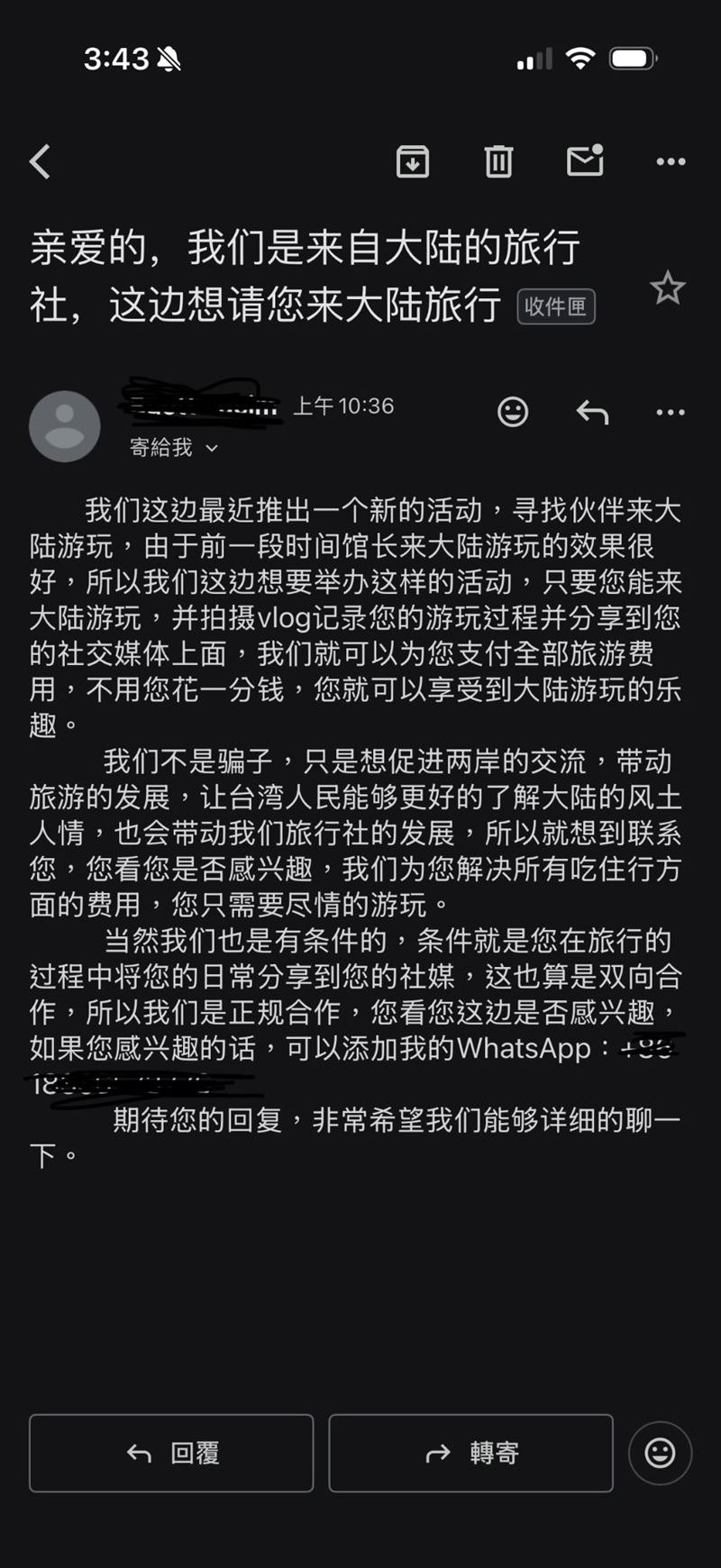721x1568 pixels.
Task: Mark the email as unread
Action: [585, 161]
